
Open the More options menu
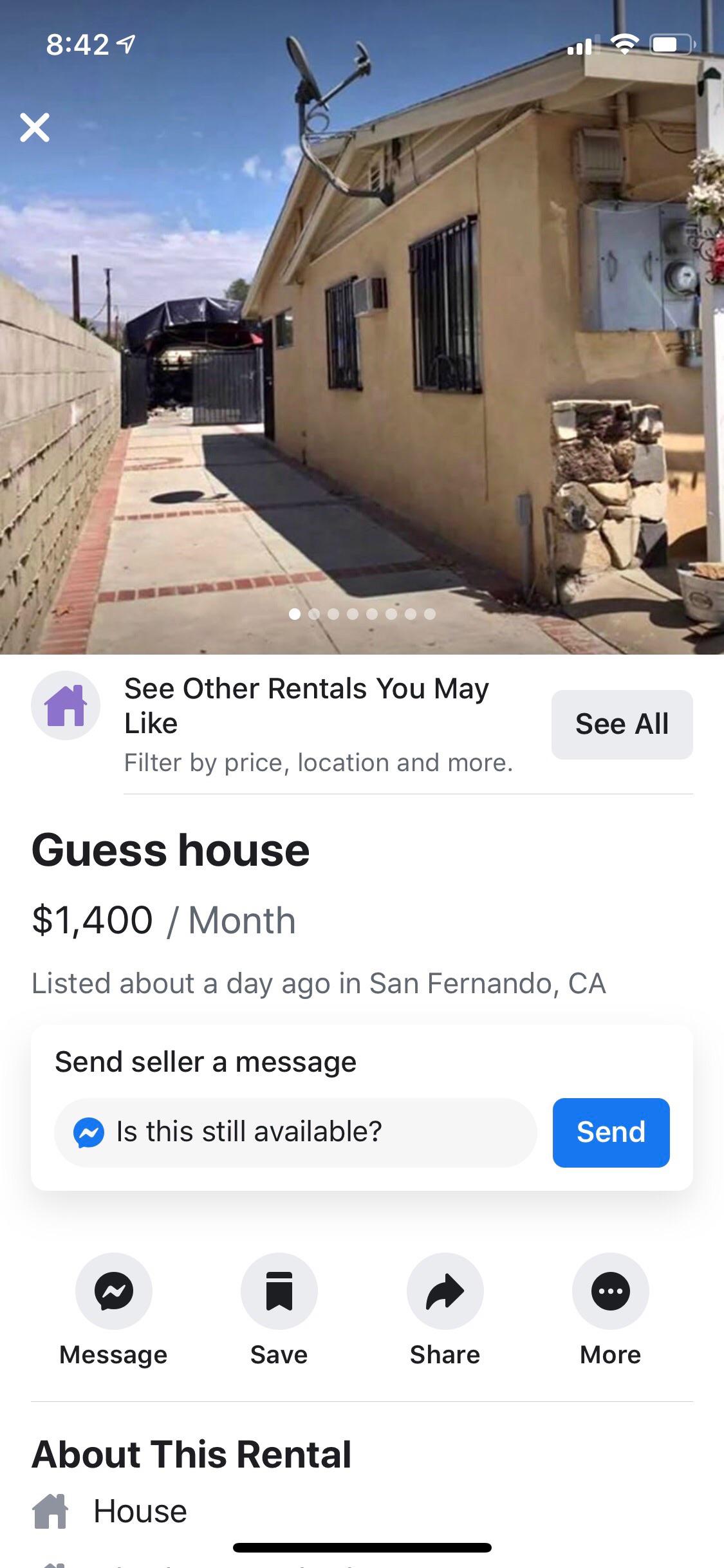(x=610, y=1291)
